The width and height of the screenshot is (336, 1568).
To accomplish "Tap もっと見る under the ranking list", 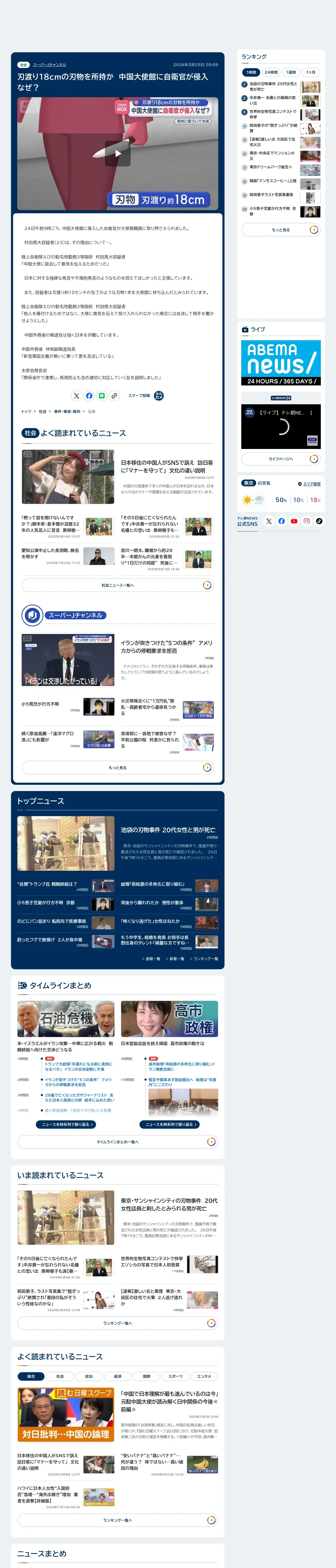I will pyautogui.click(x=281, y=229).
